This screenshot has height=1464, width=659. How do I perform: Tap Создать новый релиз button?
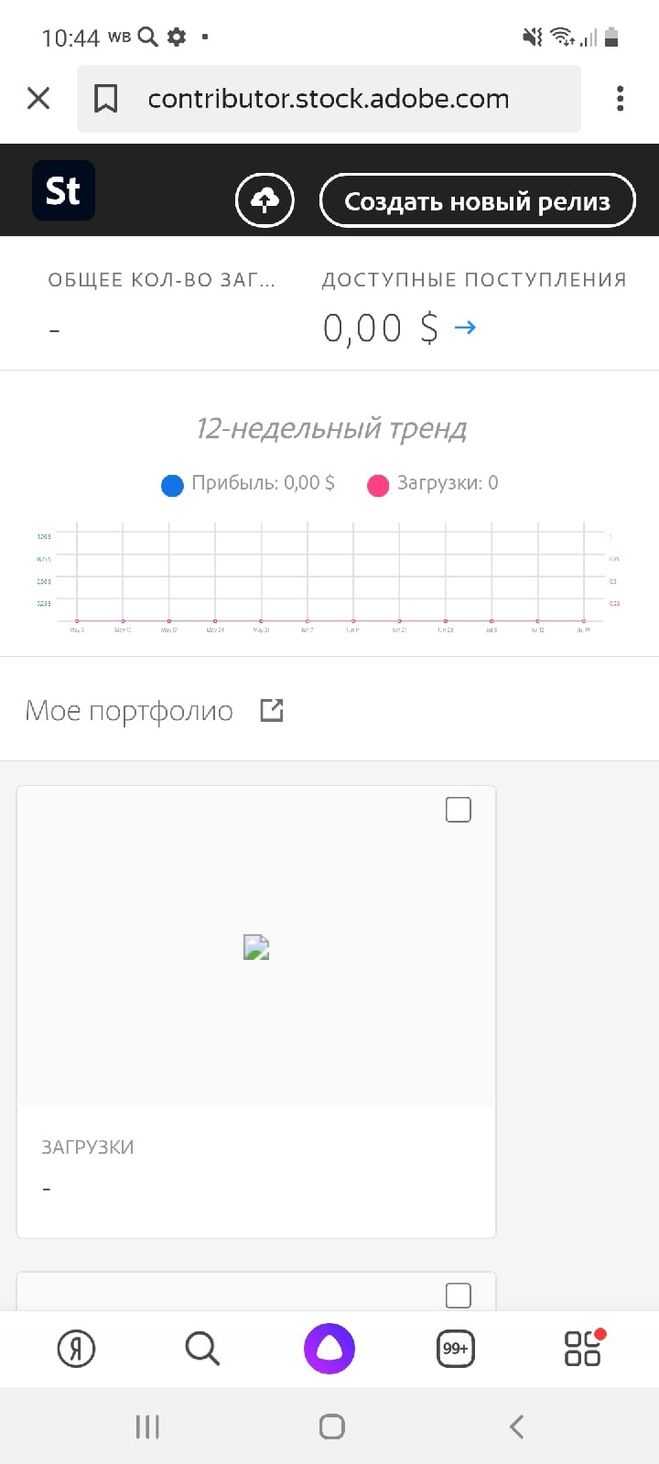click(x=477, y=201)
